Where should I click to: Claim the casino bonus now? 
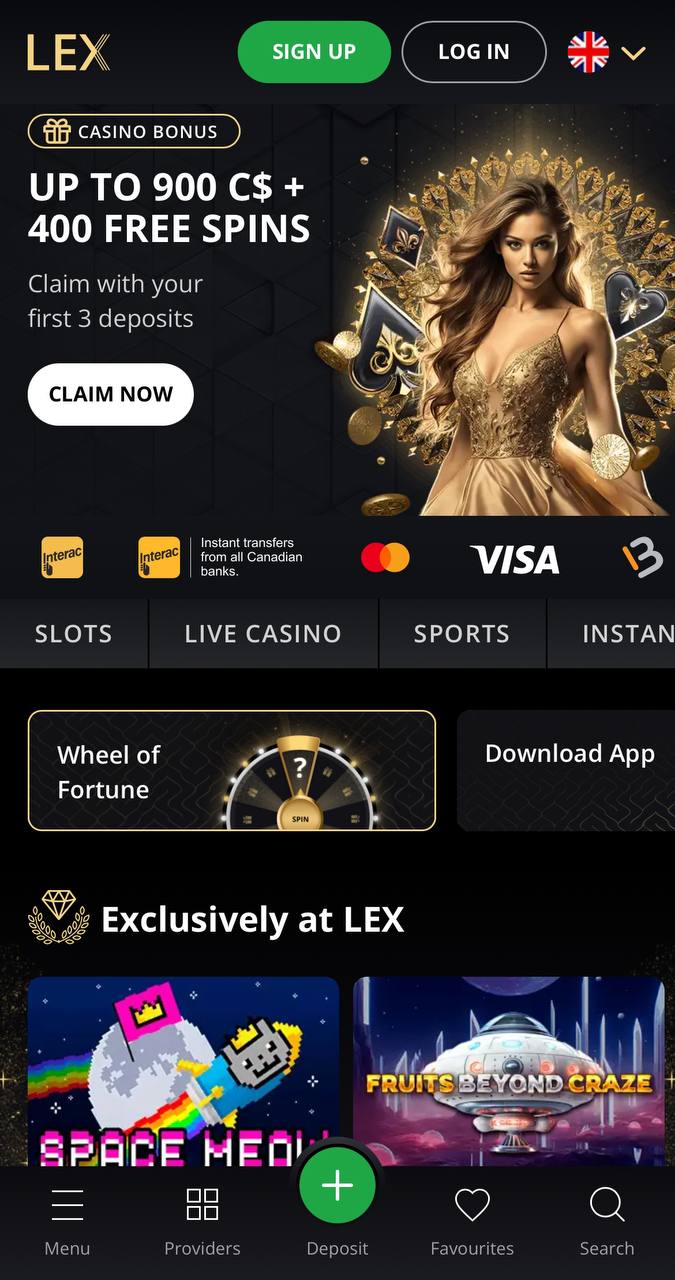coord(111,394)
